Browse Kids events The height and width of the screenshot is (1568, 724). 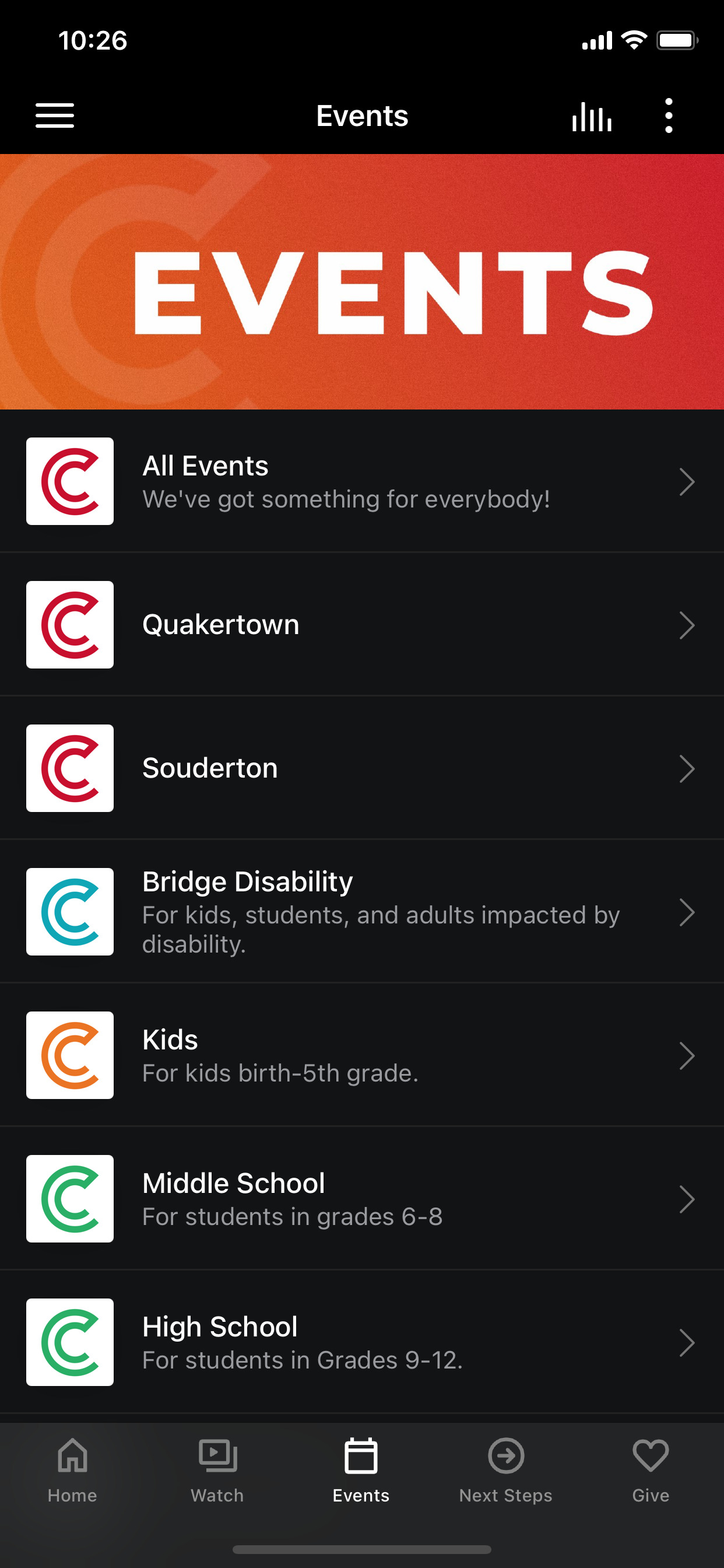tap(362, 1055)
